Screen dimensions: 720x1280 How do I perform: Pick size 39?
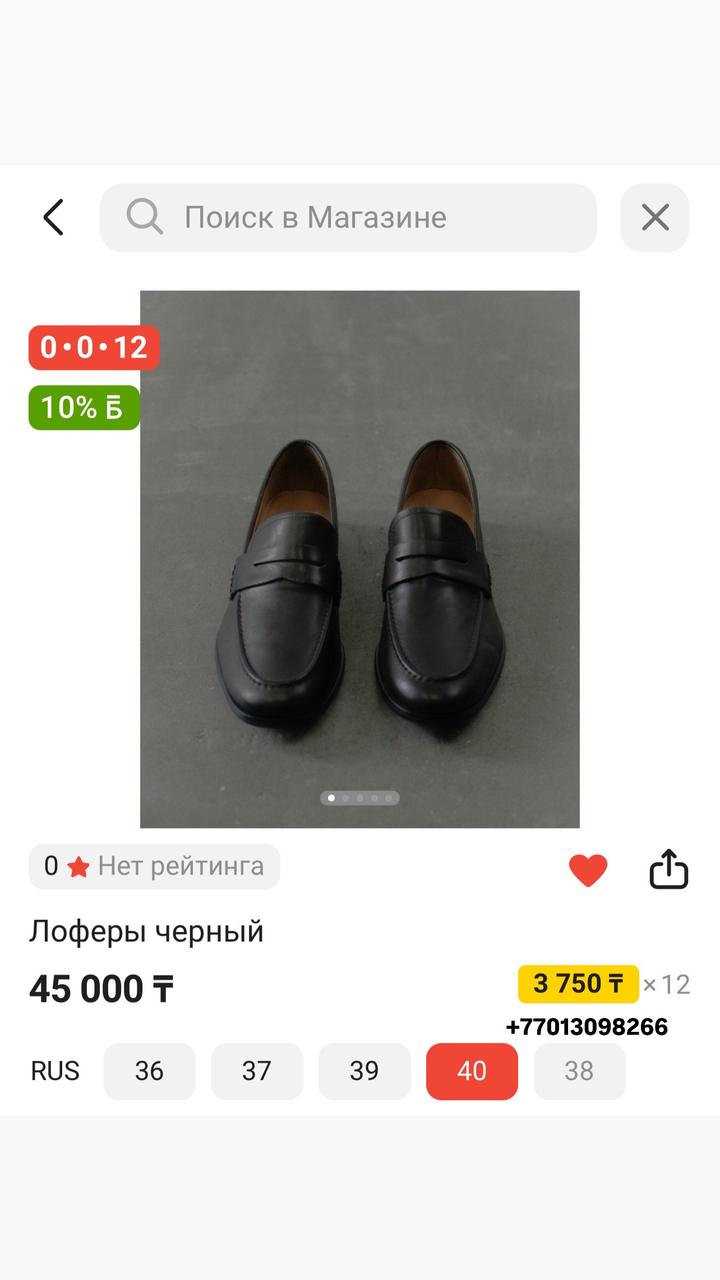364,1071
